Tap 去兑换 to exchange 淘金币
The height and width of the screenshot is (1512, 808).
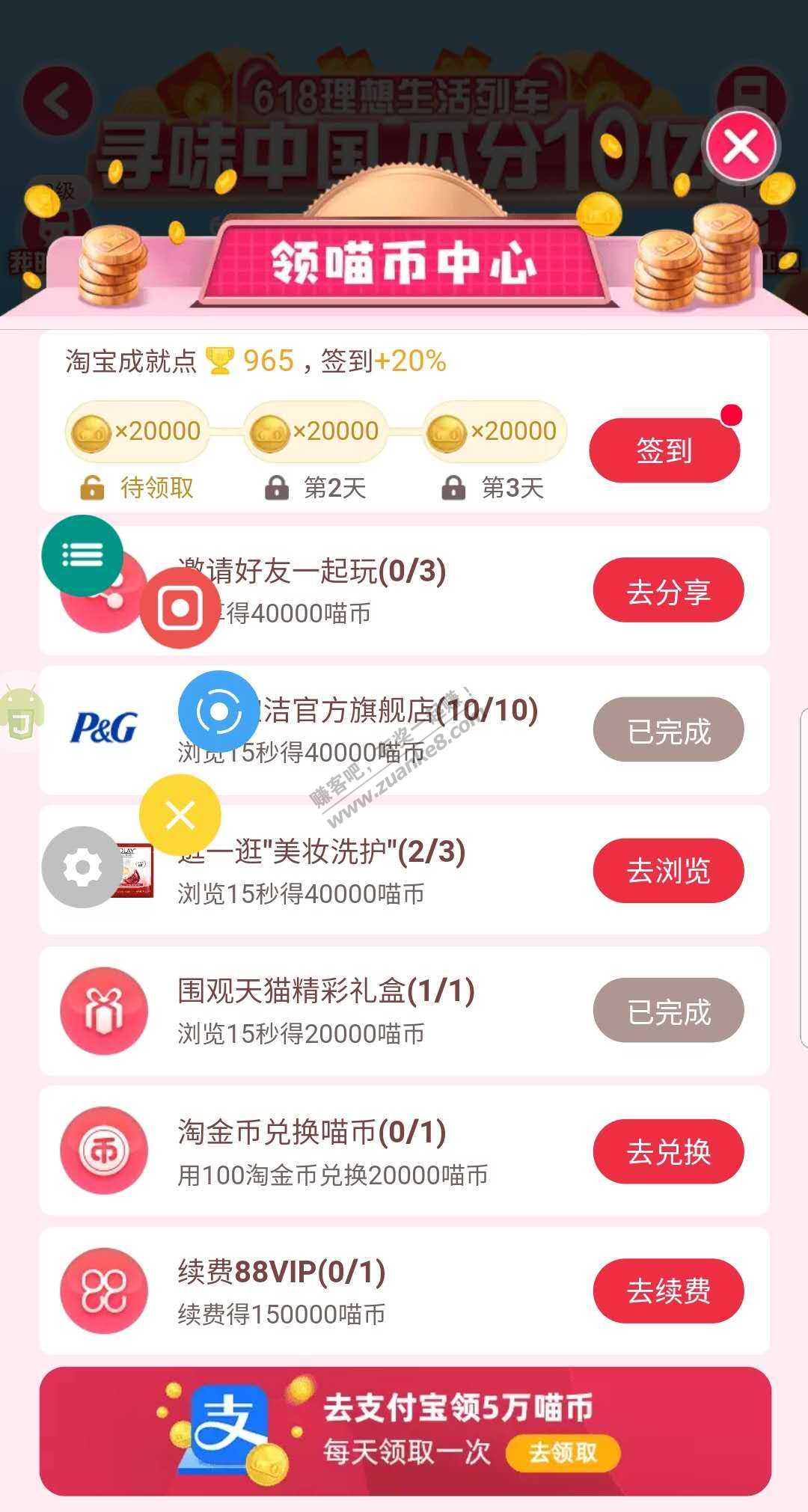[x=668, y=1151]
